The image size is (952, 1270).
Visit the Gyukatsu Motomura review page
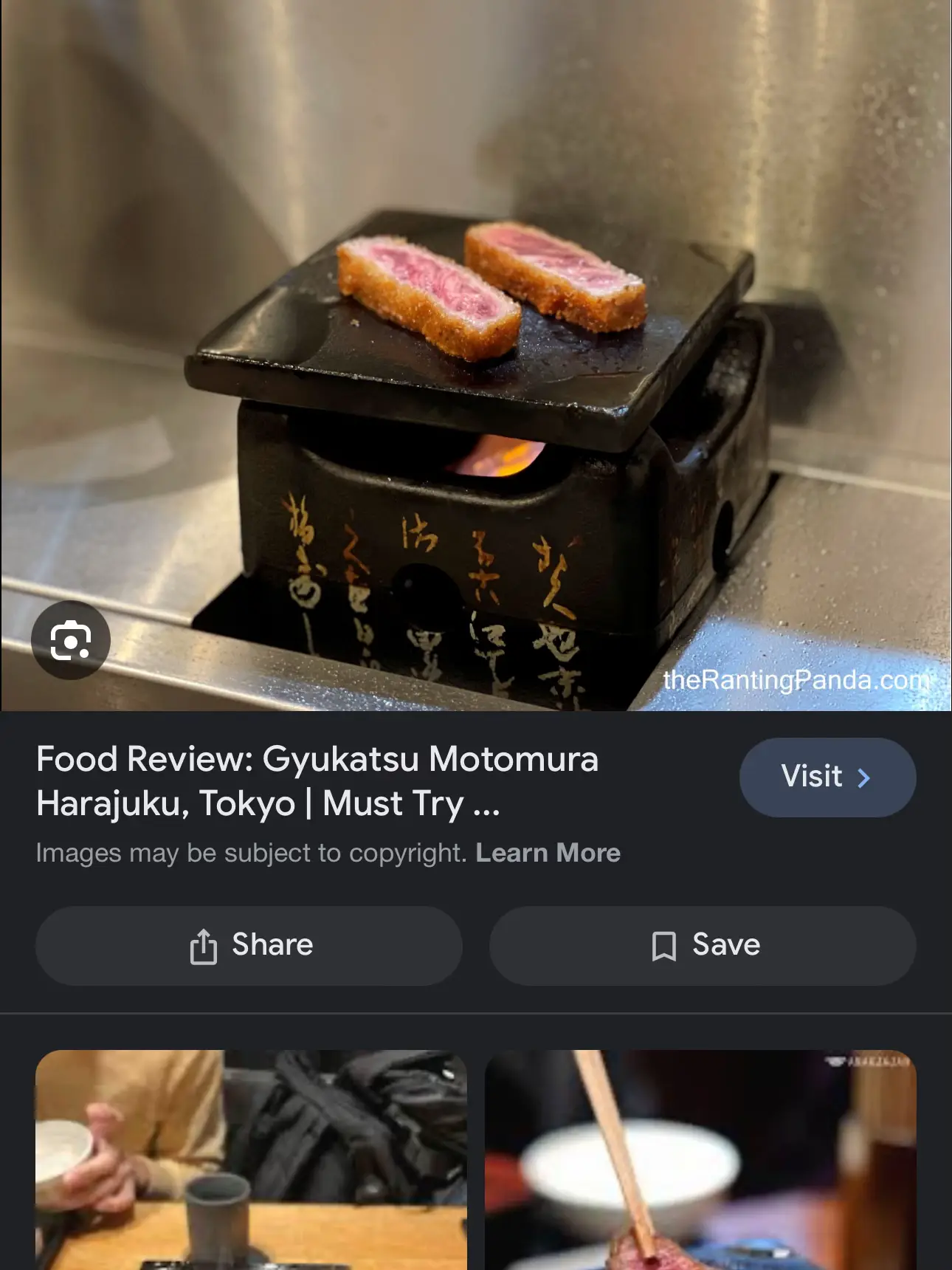tap(827, 777)
